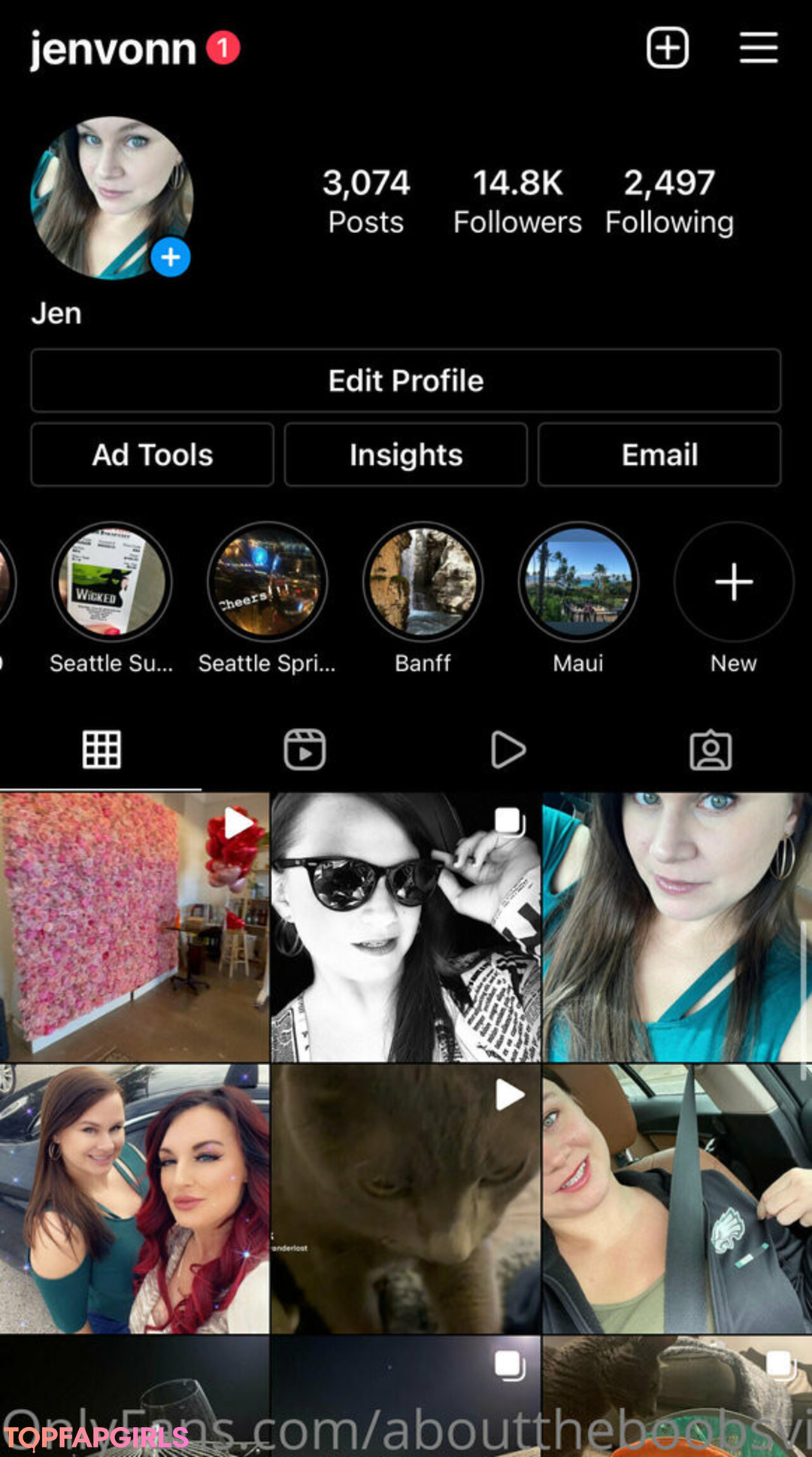
Task: View the 14.8K Followers list
Action: point(517,202)
